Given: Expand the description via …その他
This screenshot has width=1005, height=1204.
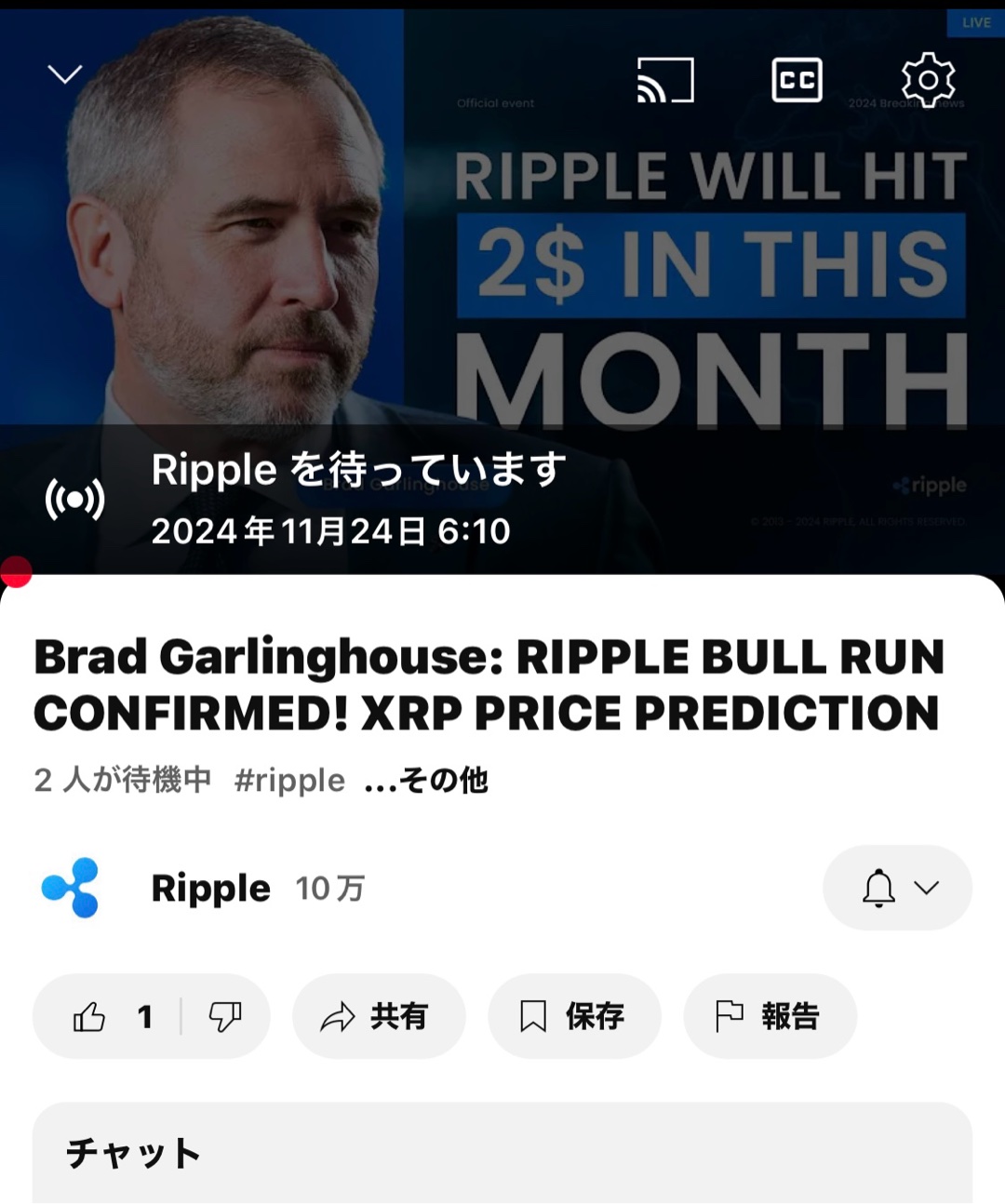Looking at the screenshot, I should point(426,780).
